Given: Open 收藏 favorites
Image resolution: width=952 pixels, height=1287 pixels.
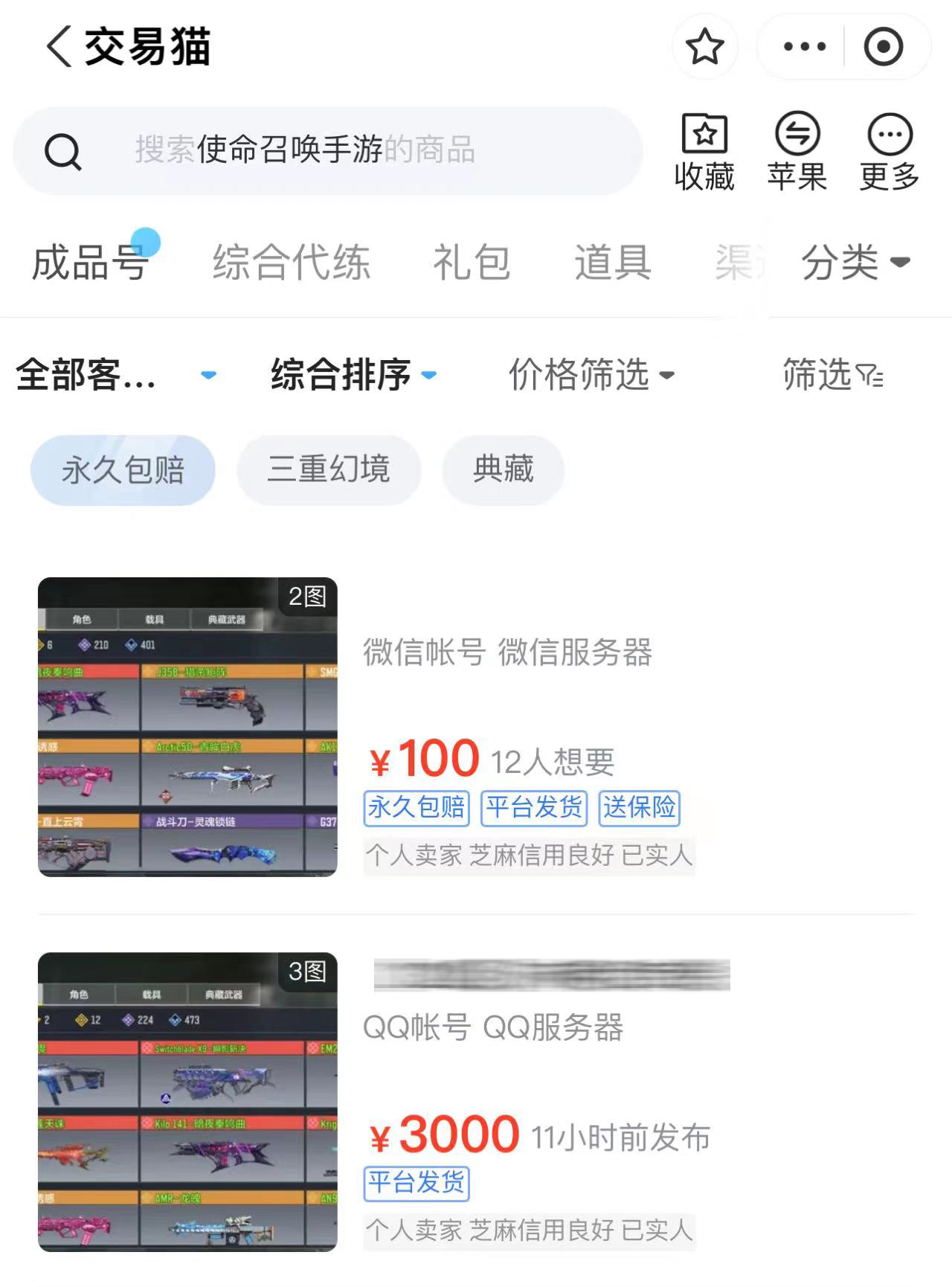Looking at the screenshot, I should click(x=704, y=153).
